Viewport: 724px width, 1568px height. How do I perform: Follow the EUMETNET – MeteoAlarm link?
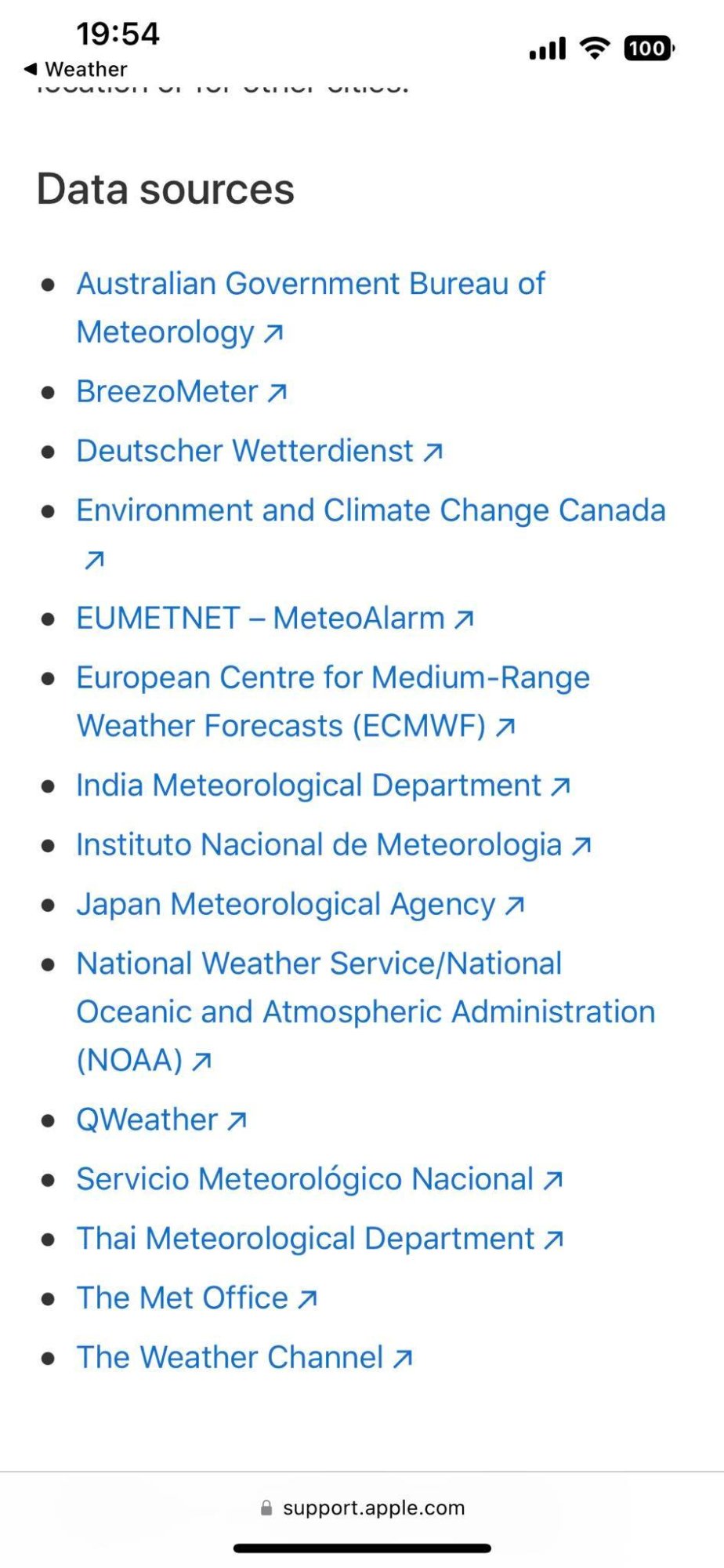pos(275,618)
